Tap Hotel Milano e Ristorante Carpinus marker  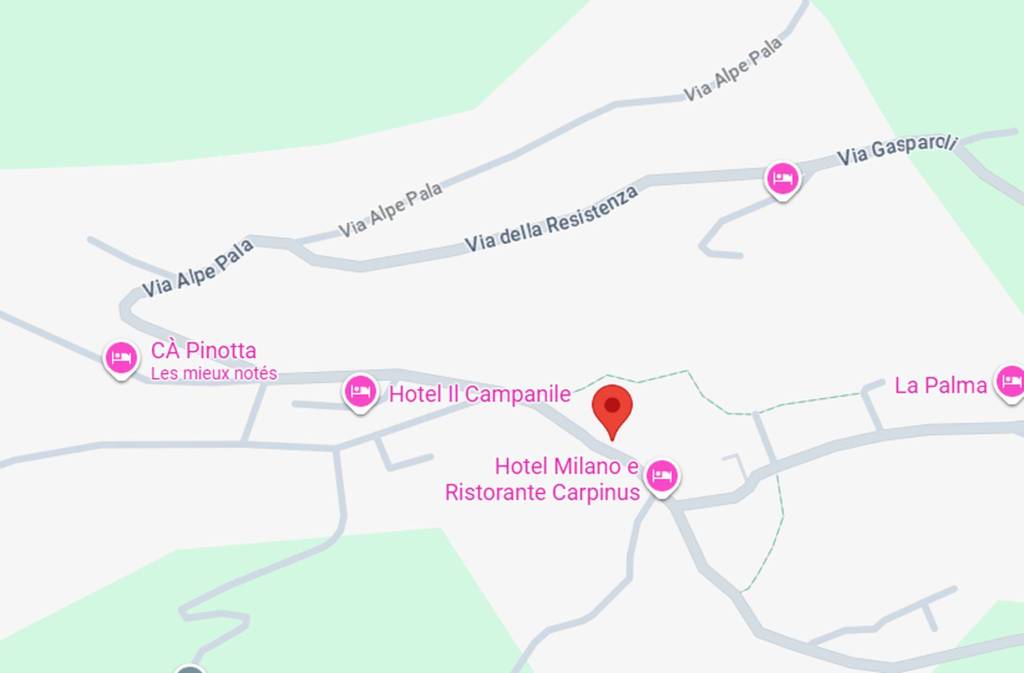coord(661,475)
